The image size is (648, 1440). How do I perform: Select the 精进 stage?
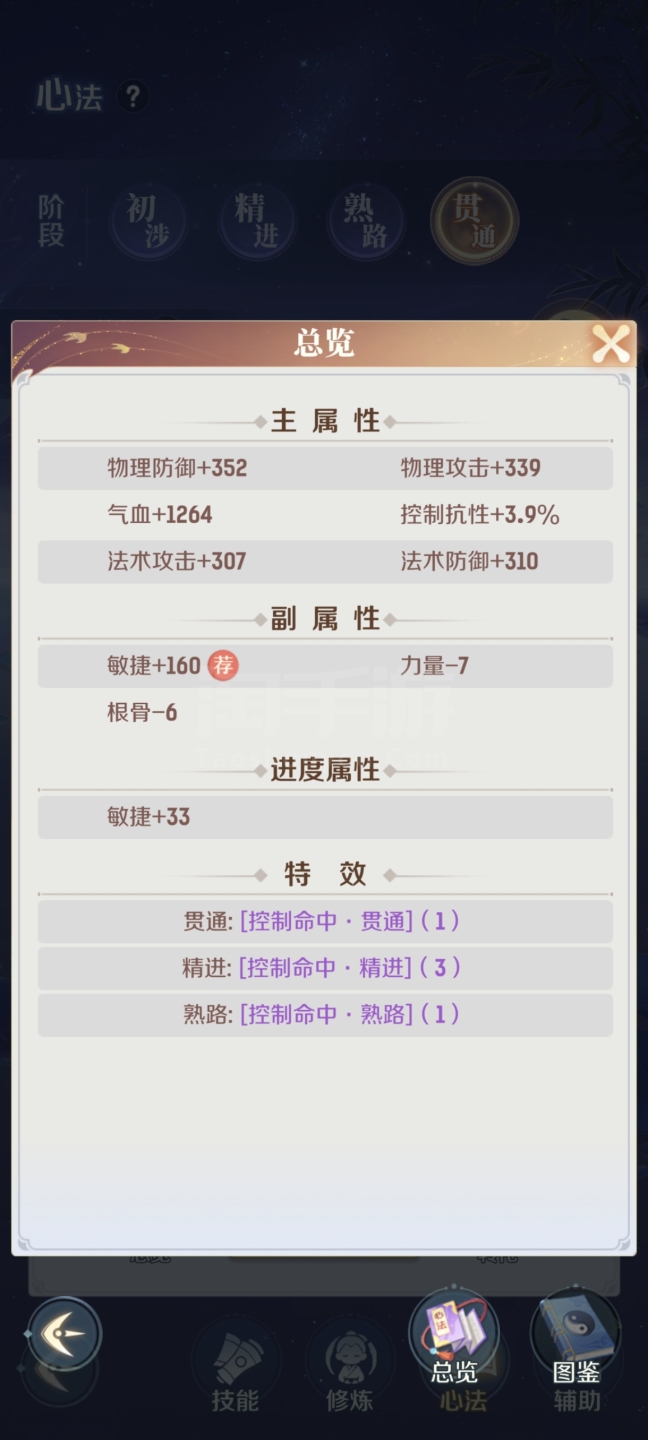point(257,221)
